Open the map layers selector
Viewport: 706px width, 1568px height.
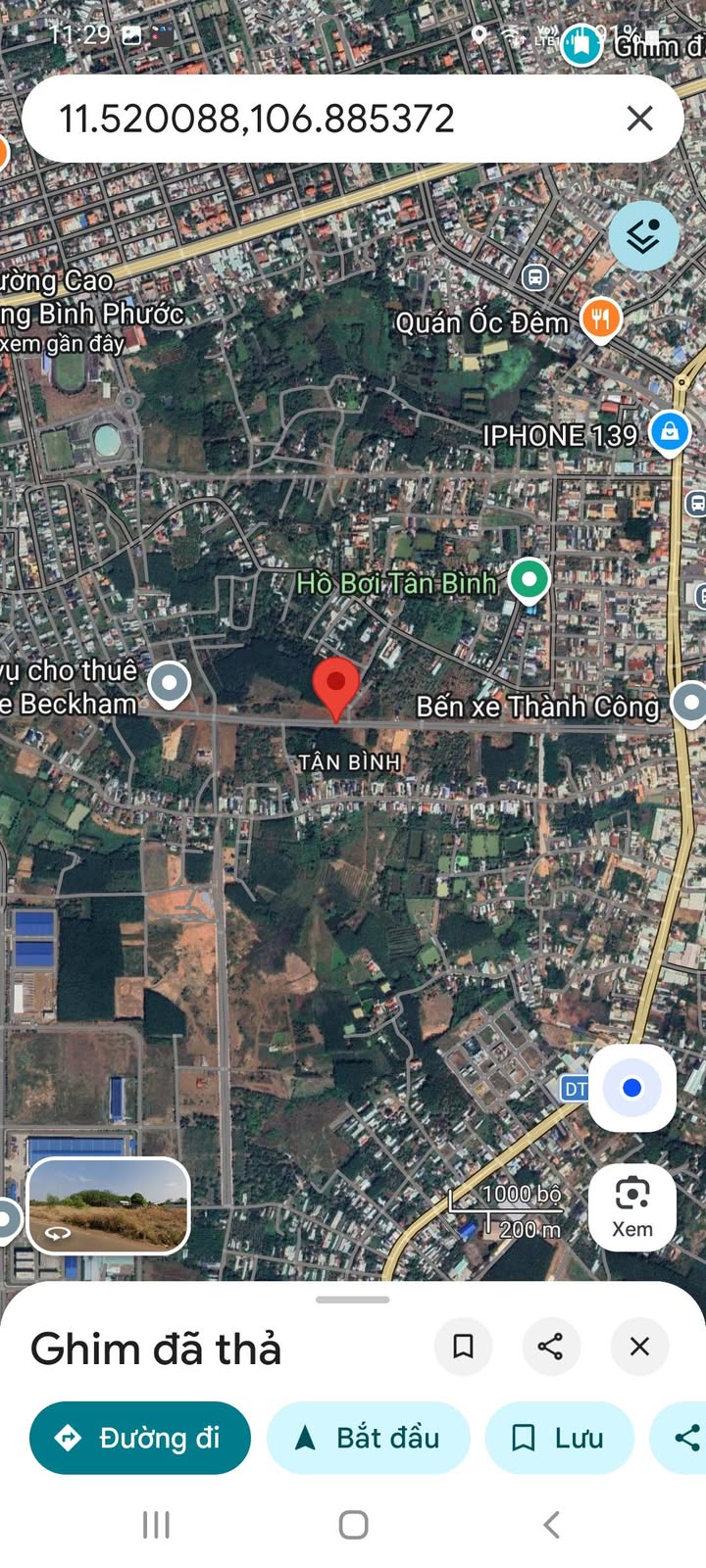[643, 236]
